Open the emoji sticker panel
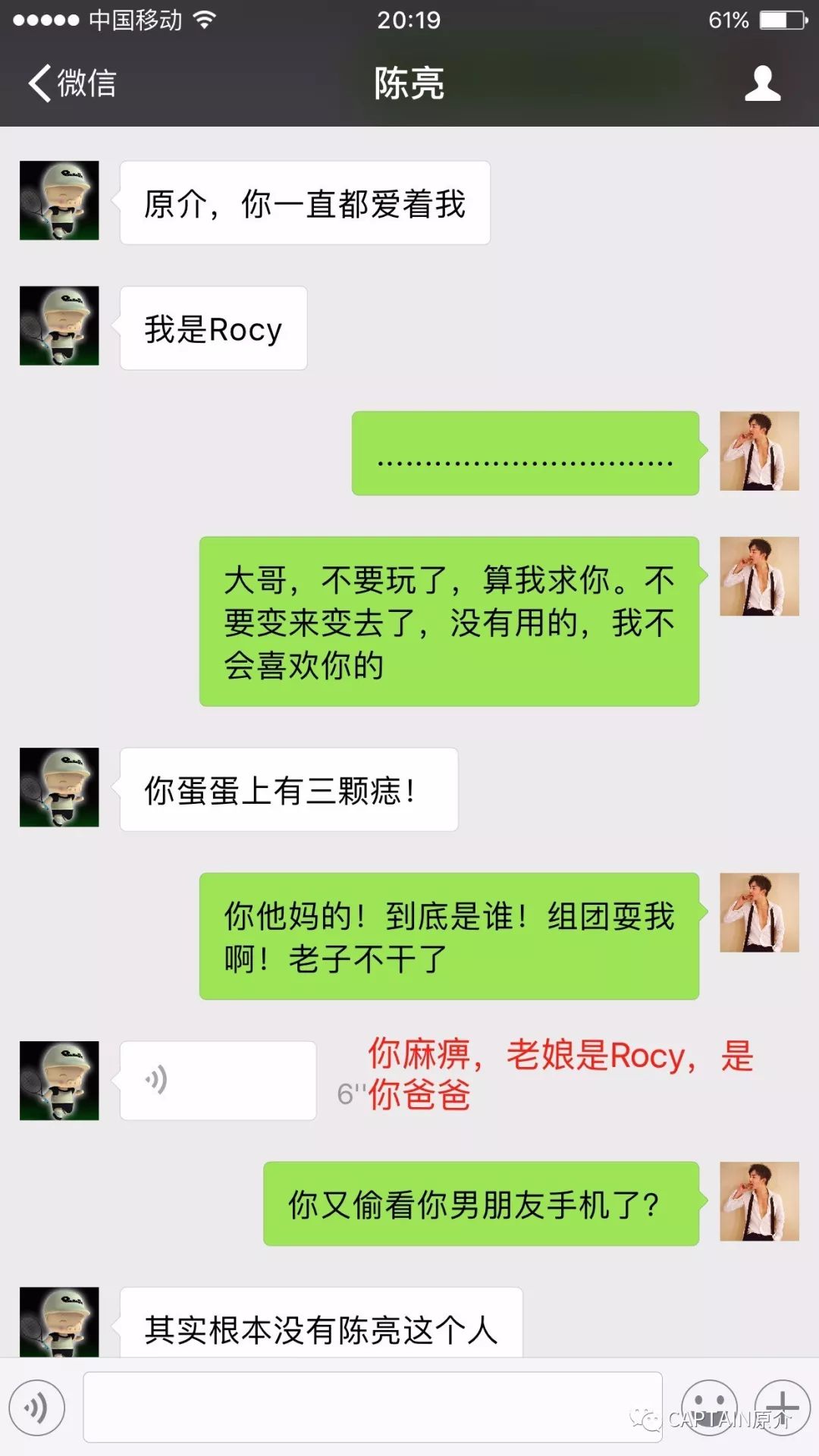The width and height of the screenshot is (819, 1456). click(x=709, y=1407)
